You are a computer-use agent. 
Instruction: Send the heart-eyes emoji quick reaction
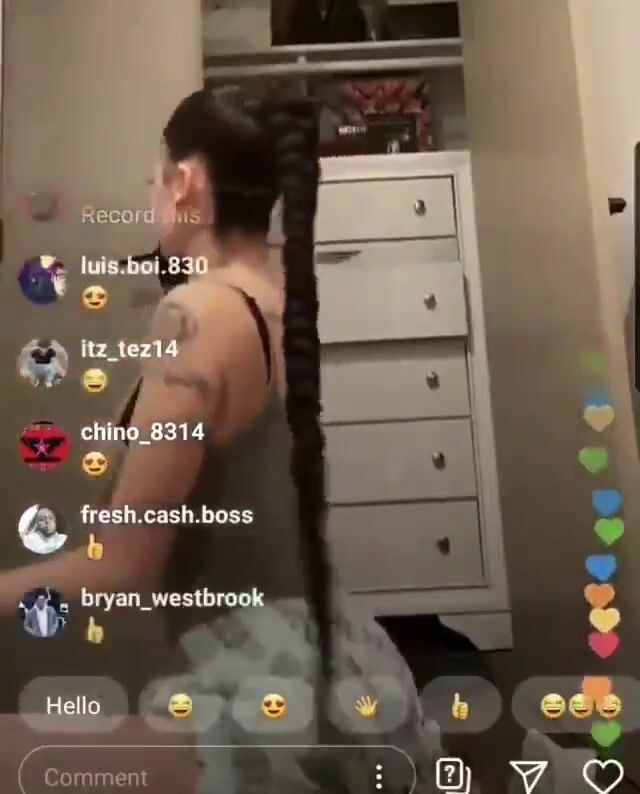(x=273, y=706)
